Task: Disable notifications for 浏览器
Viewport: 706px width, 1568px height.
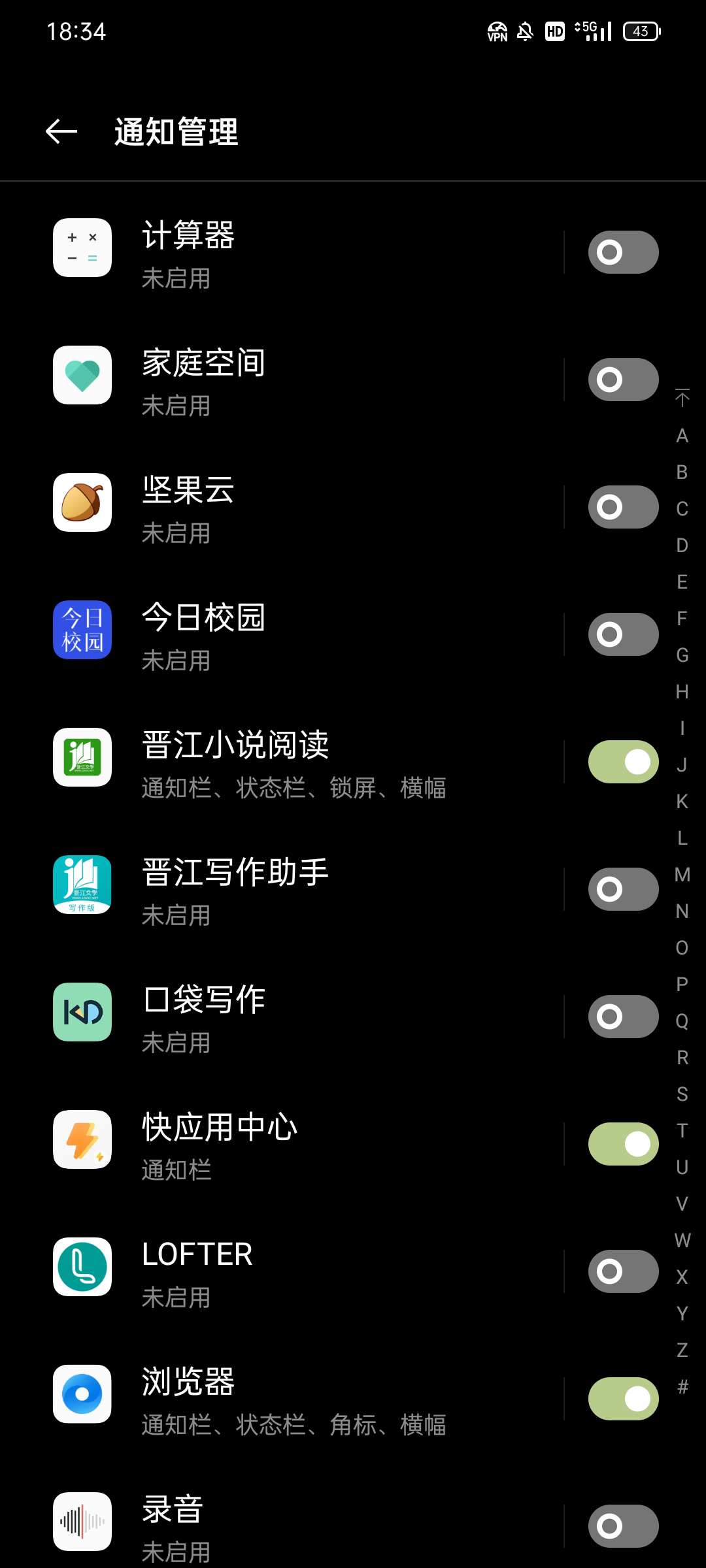Action: pyautogui.click(x=623, y=1399)
